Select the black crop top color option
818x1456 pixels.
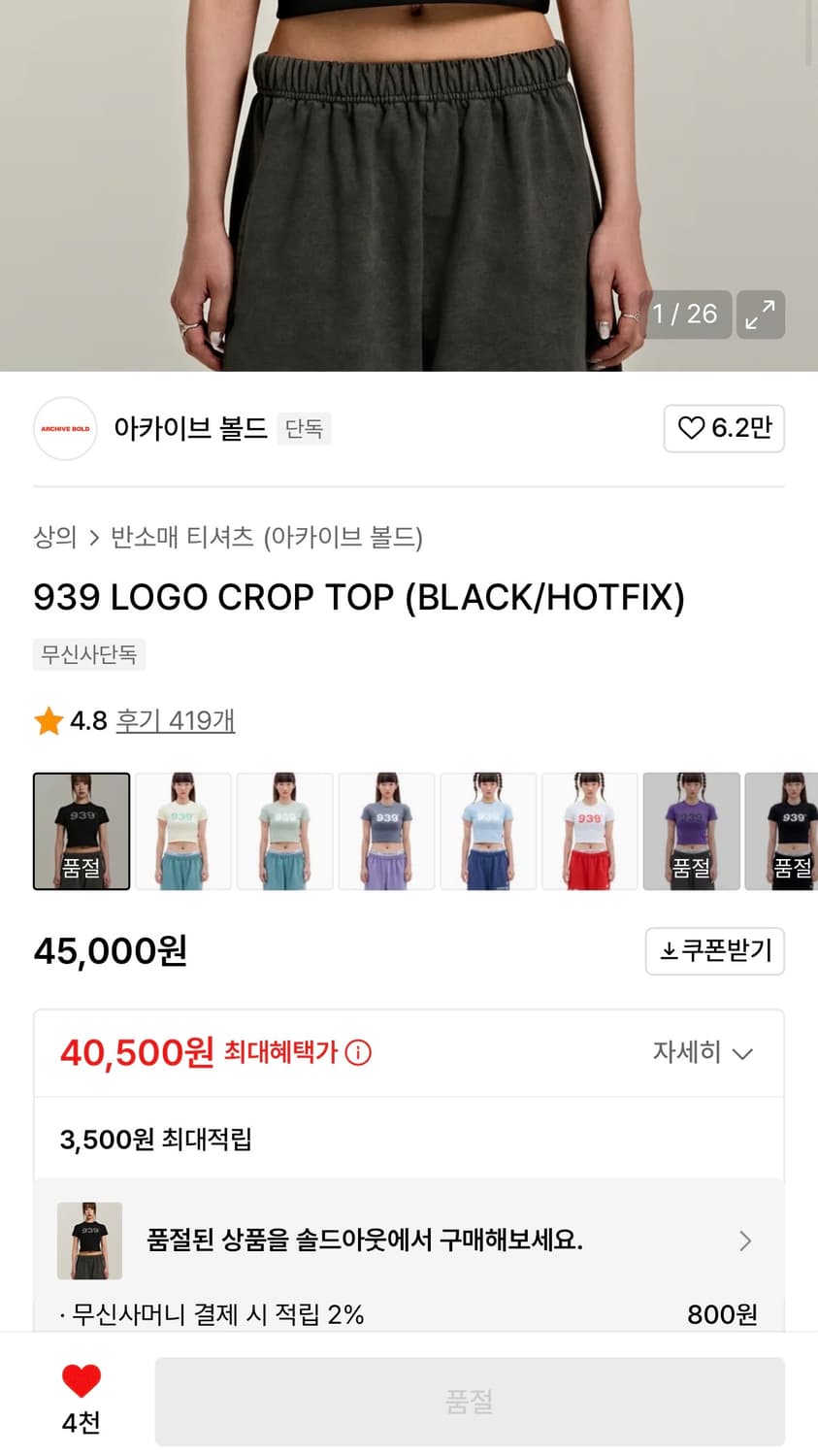81,831
